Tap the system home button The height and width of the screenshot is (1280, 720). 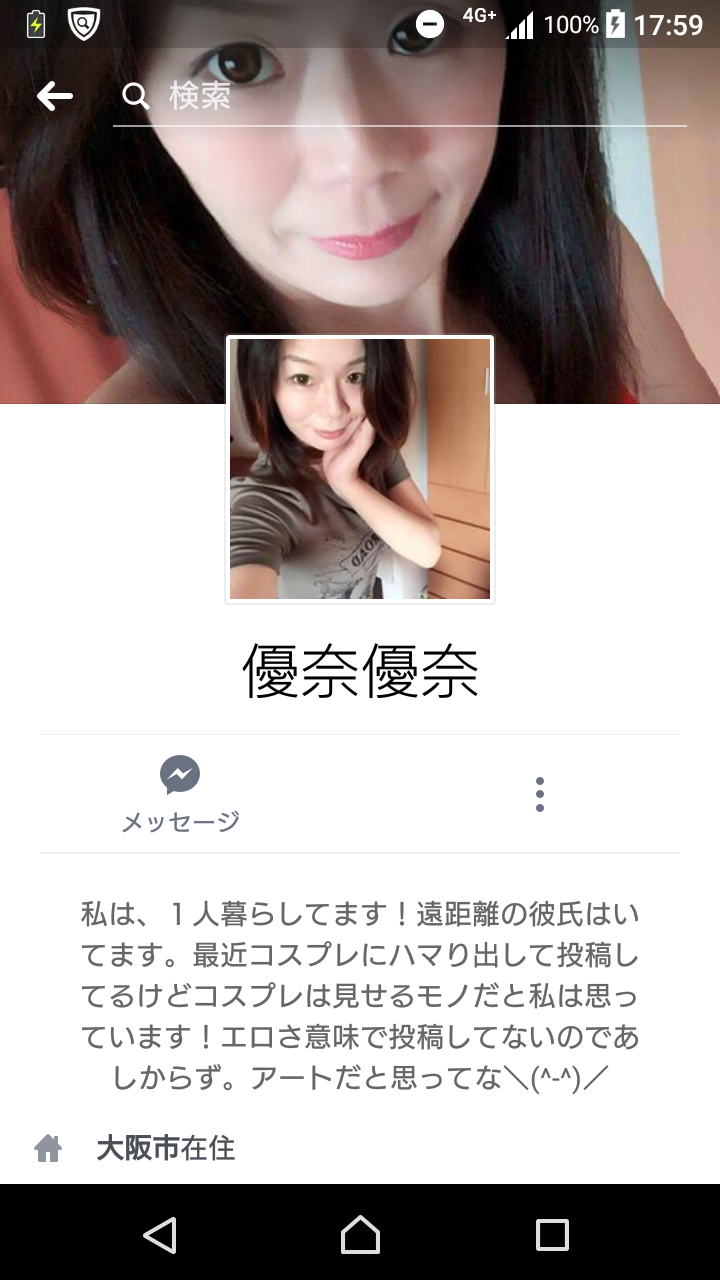pyautogui.click(x=360, y=1234)
